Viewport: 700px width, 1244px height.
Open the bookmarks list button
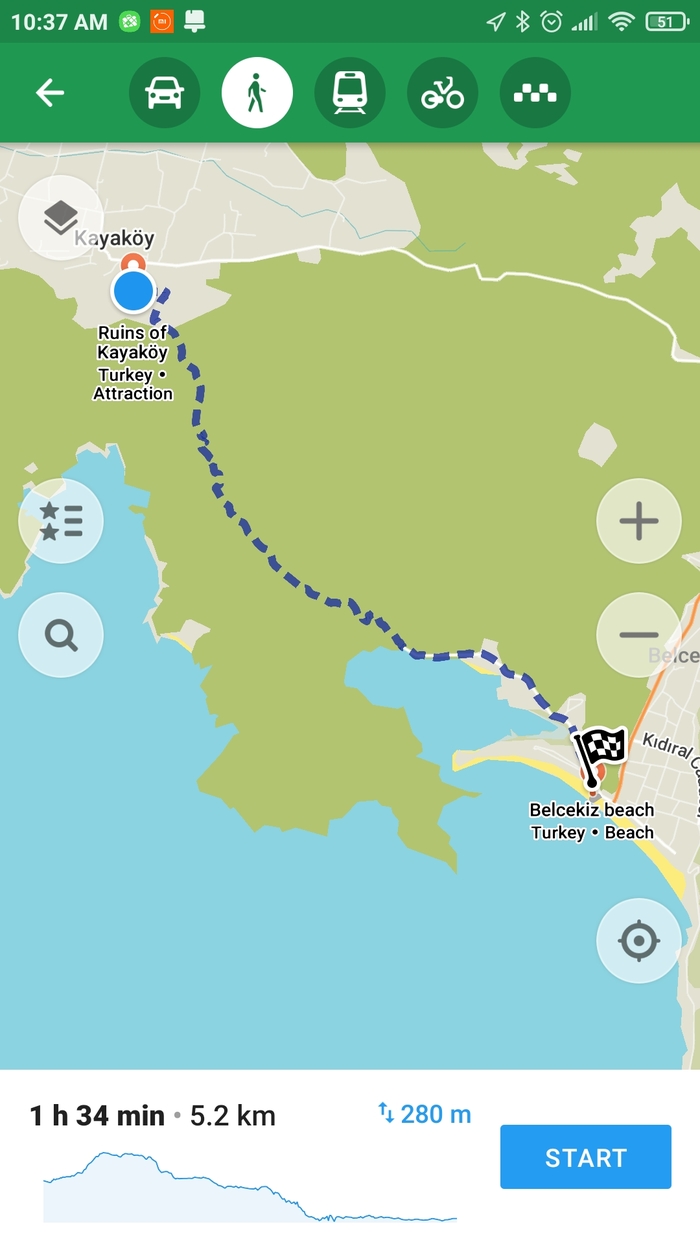point(61,521)
